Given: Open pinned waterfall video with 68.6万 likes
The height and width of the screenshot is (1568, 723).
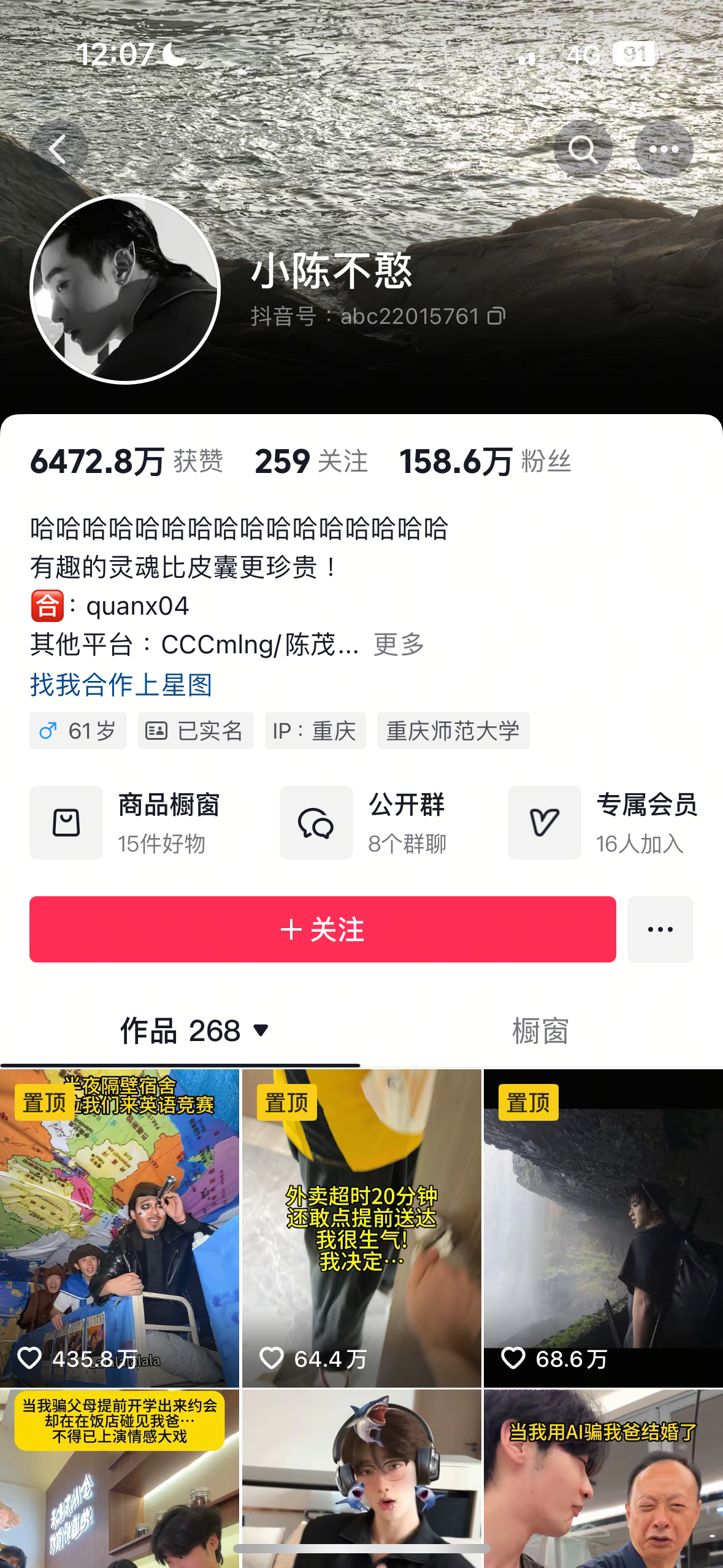Looking at the screenshot, I should point(603,1228).
